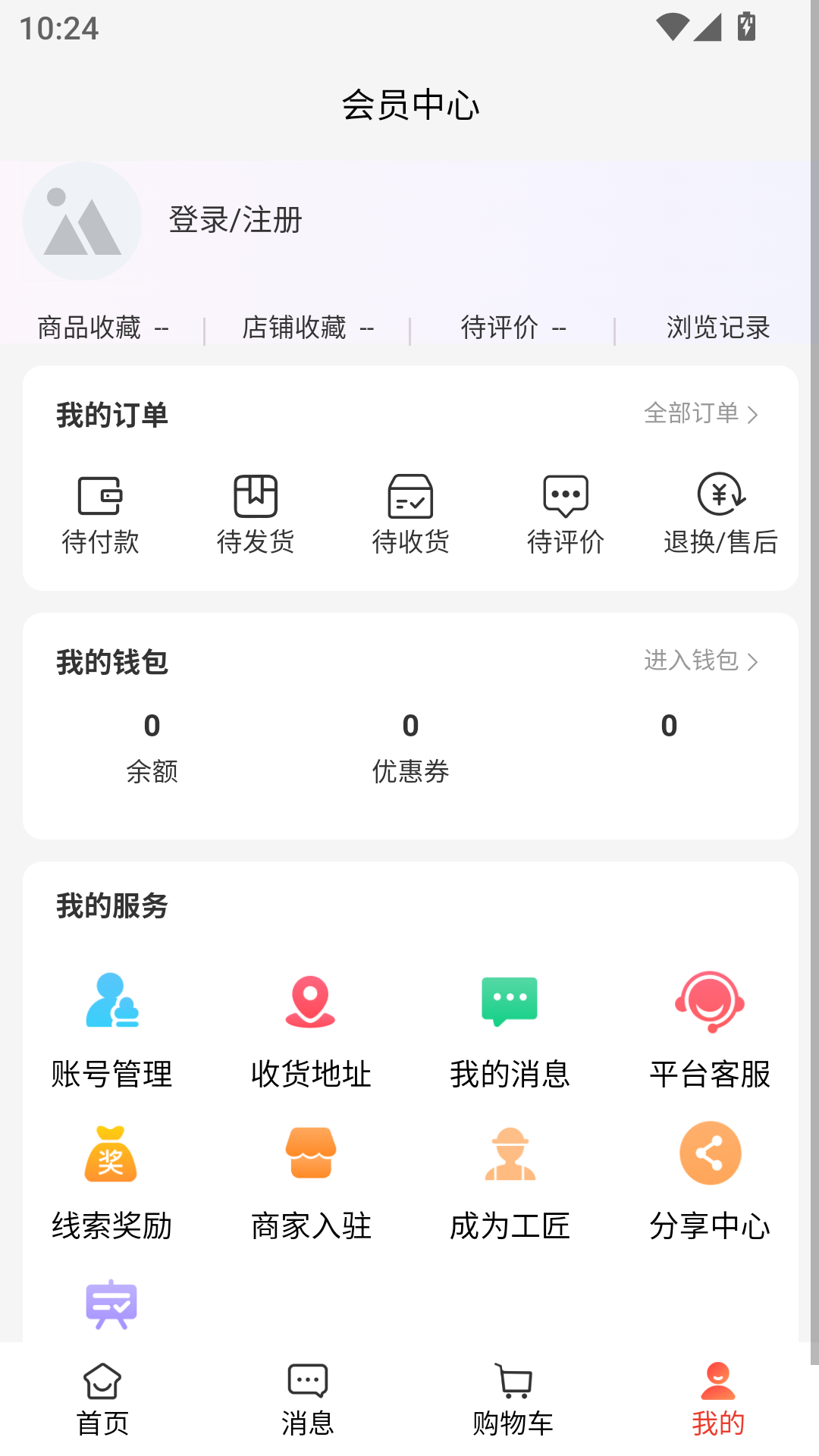
Task: Switch to the 首页 tab
Action: coord(102,1400)
